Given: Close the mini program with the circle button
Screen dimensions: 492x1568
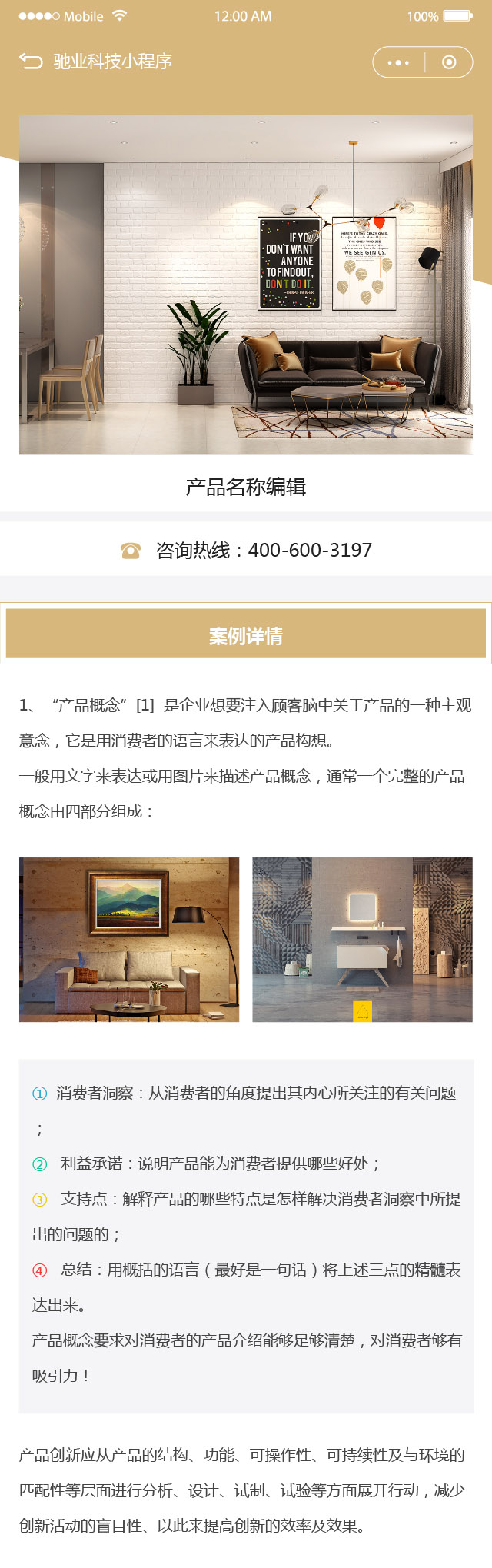Looking at the screenshot, I should coord(449,62).
